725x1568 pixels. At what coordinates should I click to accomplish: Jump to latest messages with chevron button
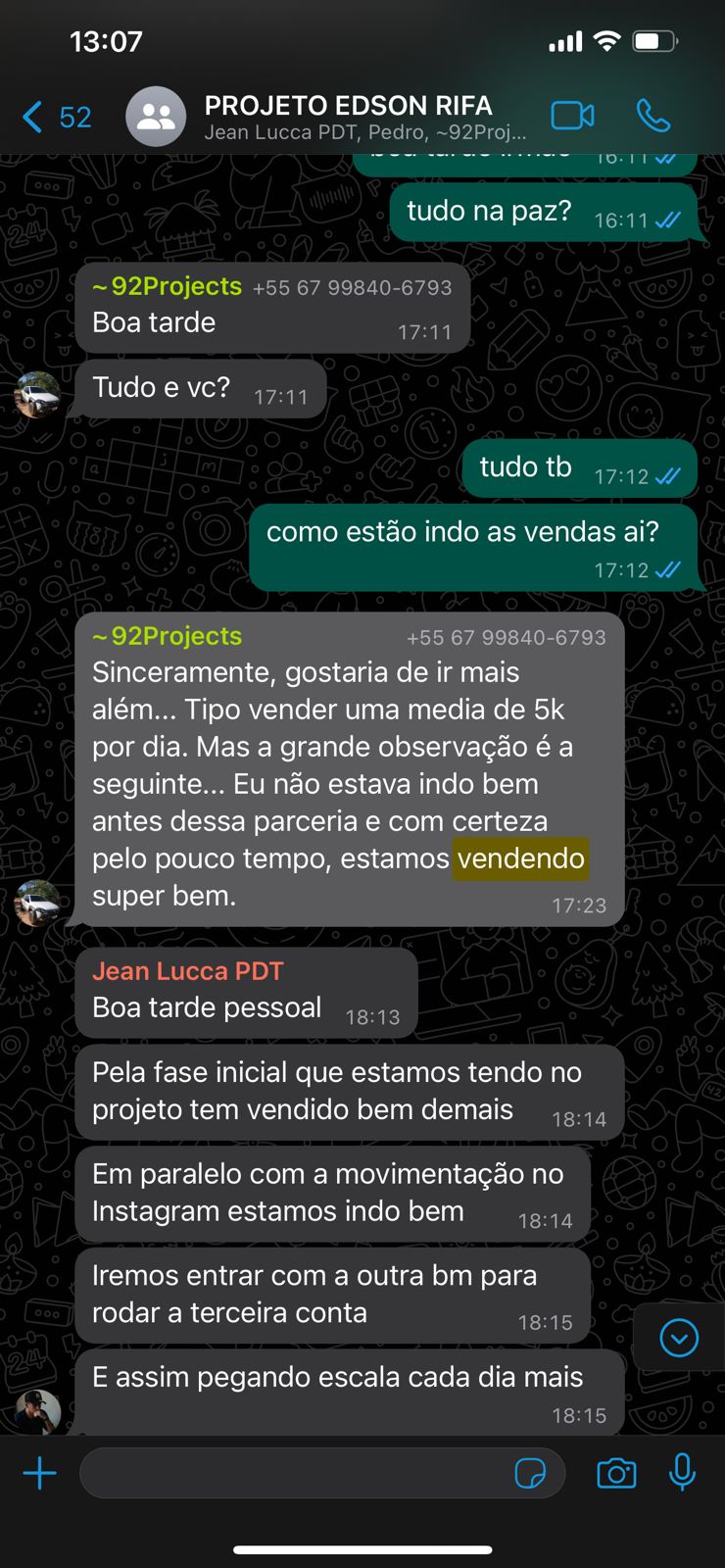pyautogui.click(x=678, y=1337)
